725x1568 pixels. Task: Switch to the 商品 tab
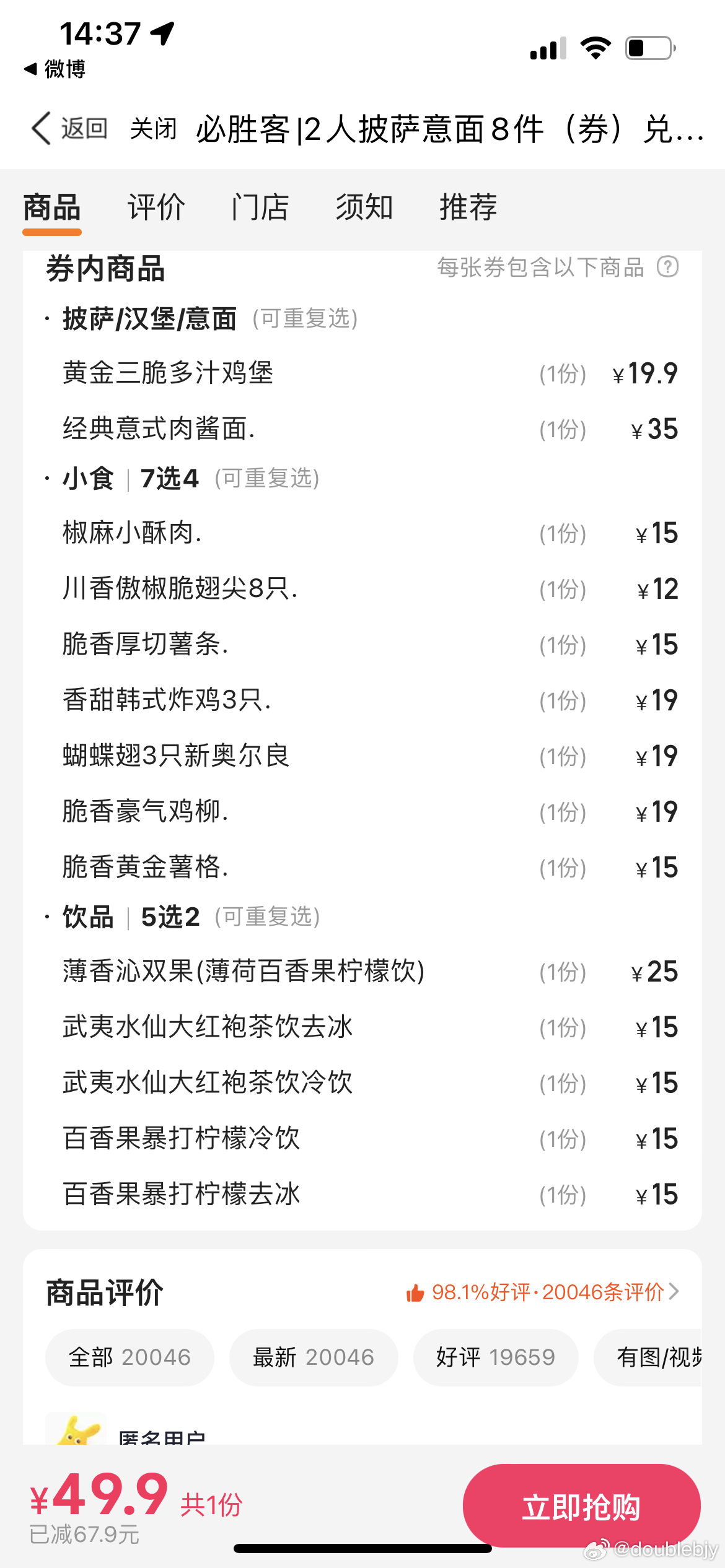pos(52,207)
